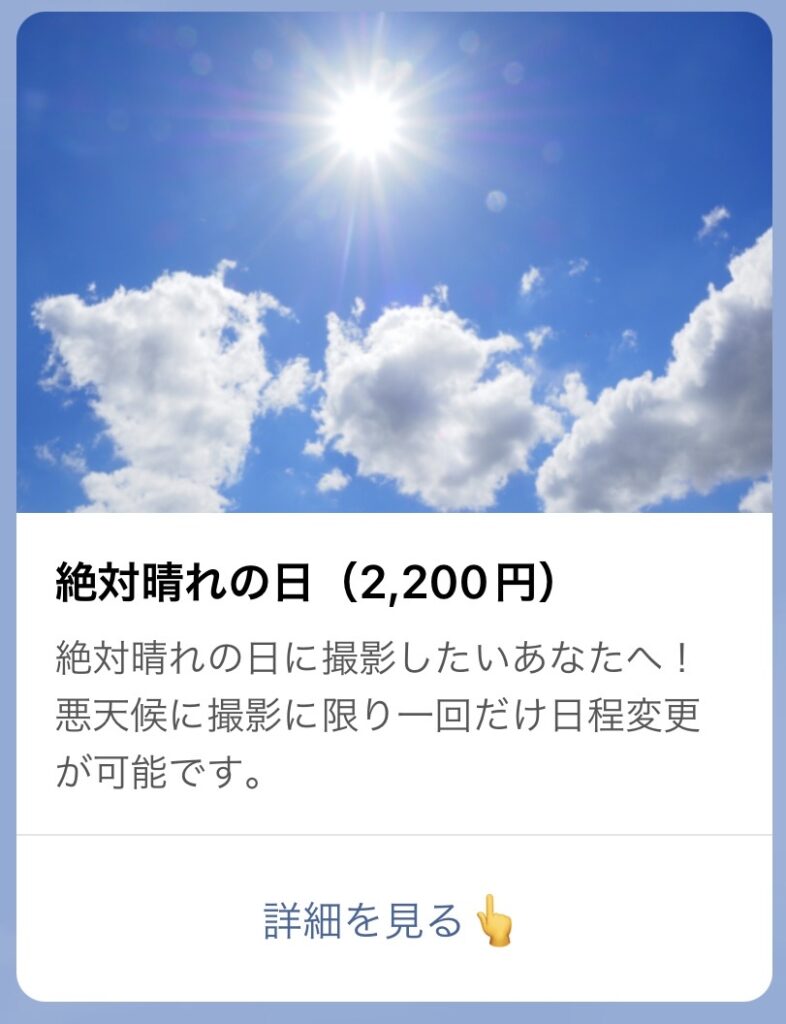Open the 絶対晴れの日 sunny sky card image
Screen dimensions: 786x1024
[x=394, y=262]
